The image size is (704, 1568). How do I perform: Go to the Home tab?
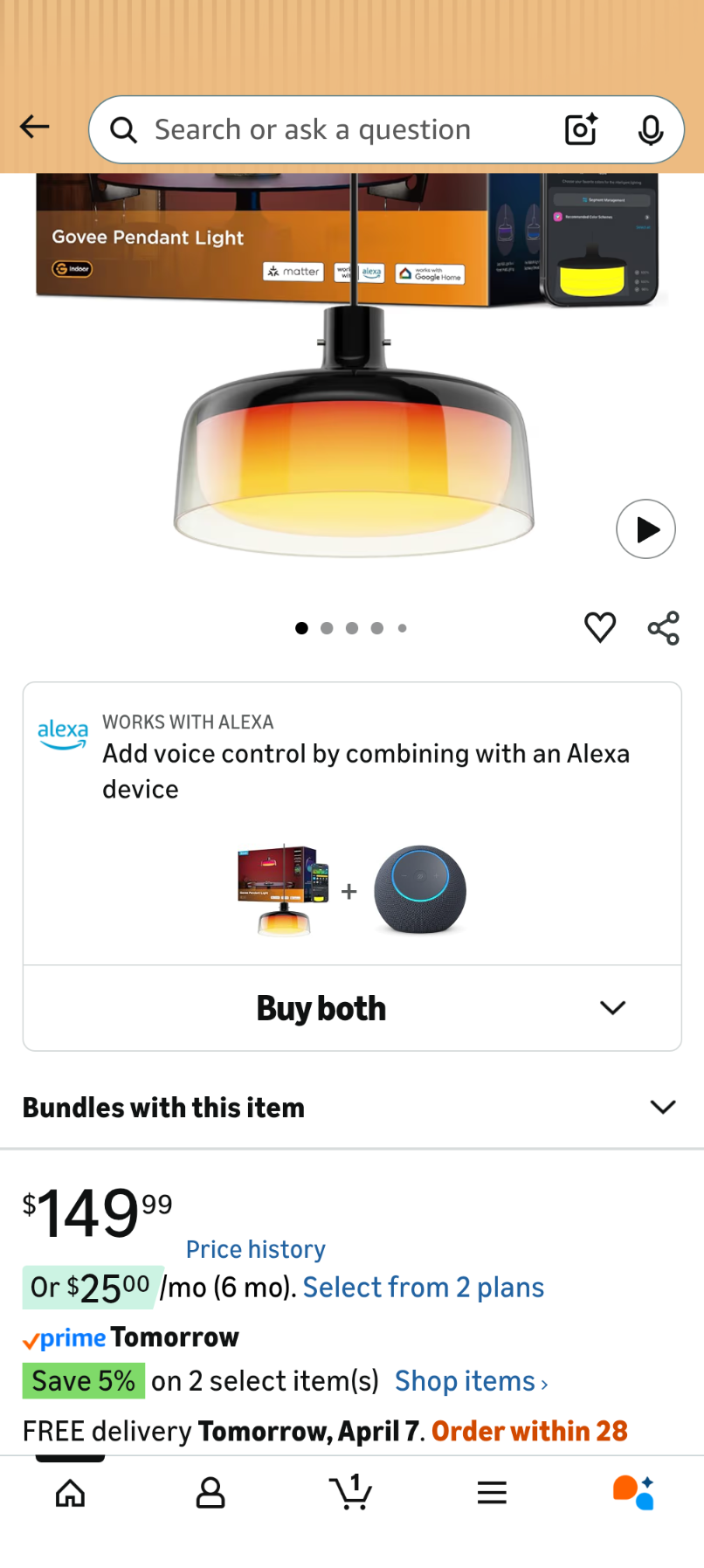[x=71, y=1493]
